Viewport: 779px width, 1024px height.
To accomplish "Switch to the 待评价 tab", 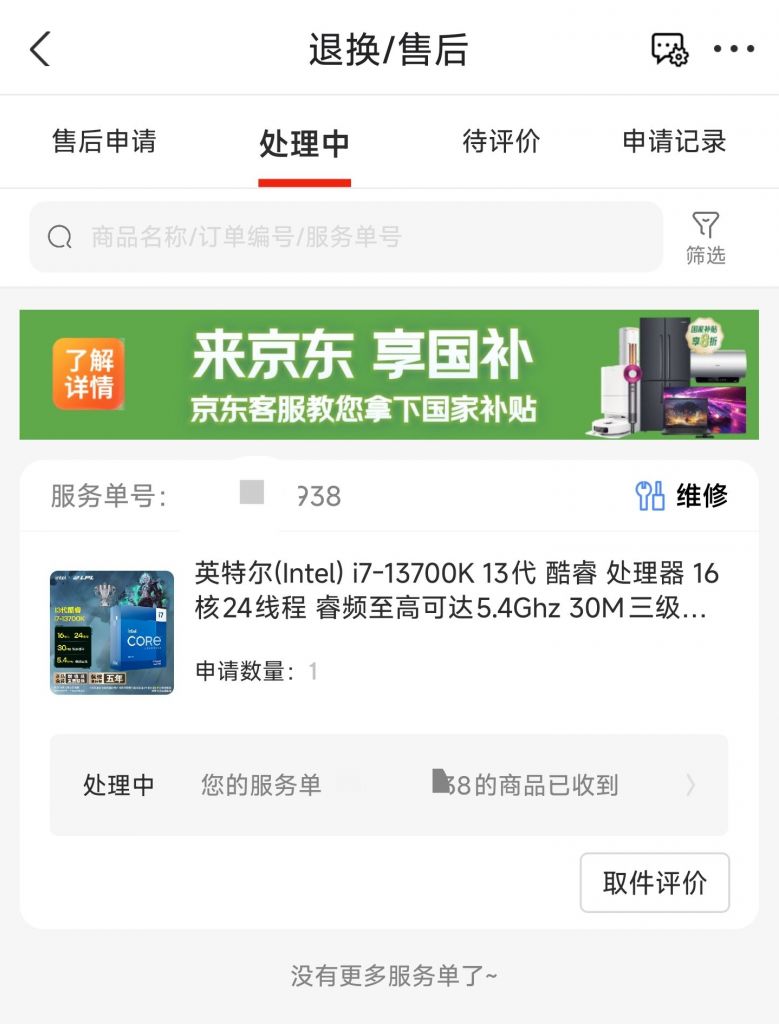I will tap(503, 142).
